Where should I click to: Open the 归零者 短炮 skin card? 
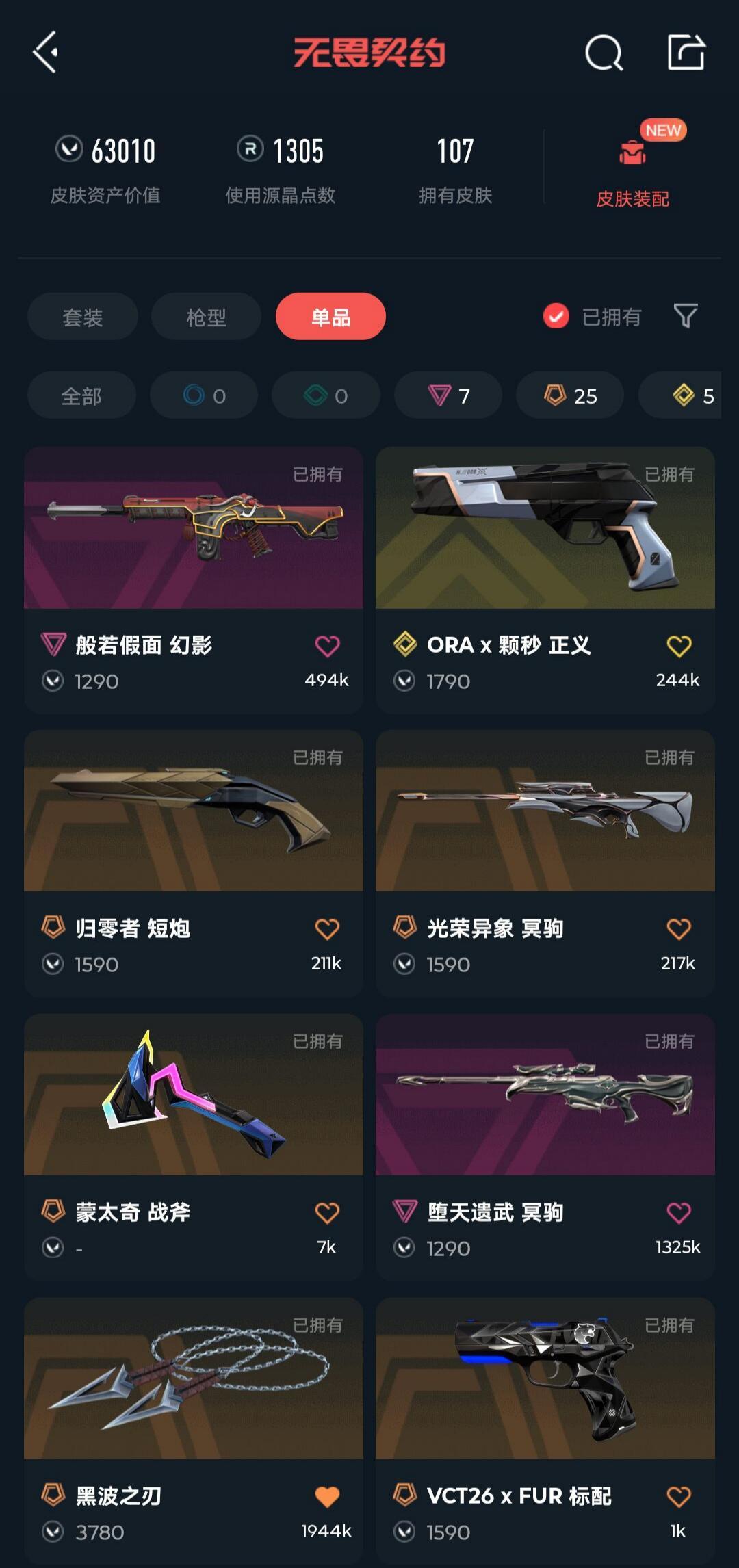[x=194, y=863]
